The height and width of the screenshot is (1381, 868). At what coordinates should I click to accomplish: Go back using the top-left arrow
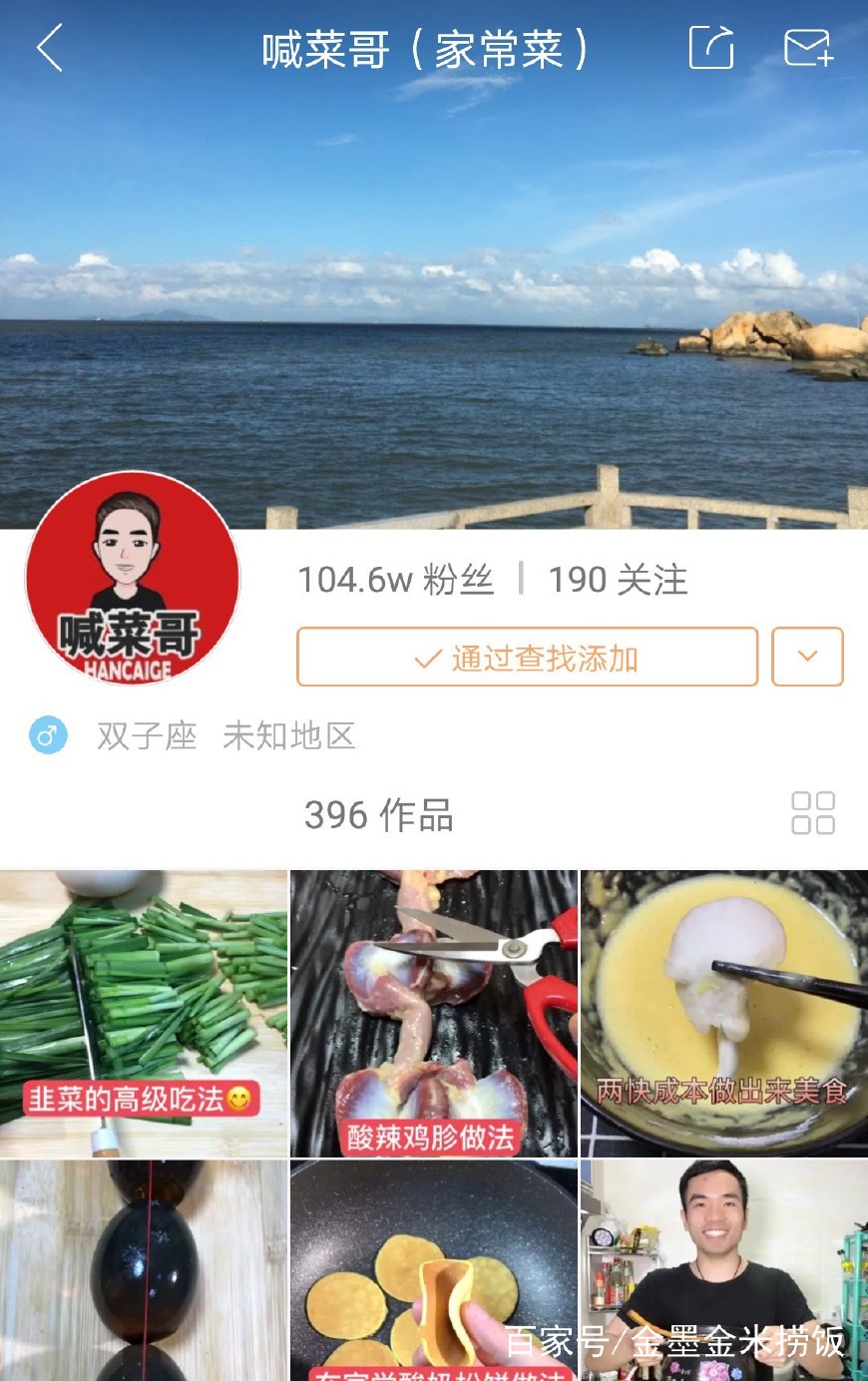tap(50, 49)
